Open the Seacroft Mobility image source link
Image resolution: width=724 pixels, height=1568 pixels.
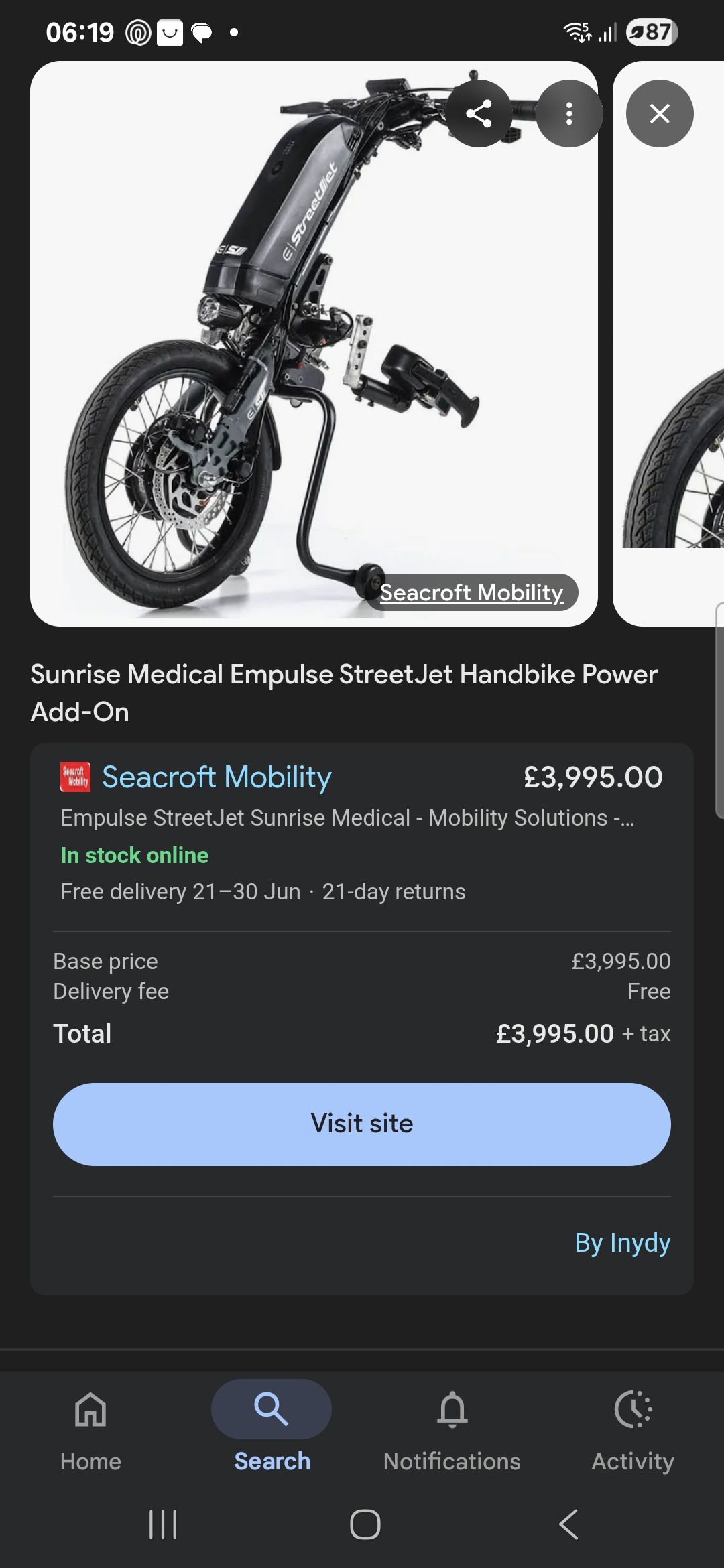click(x=471, y=592)
